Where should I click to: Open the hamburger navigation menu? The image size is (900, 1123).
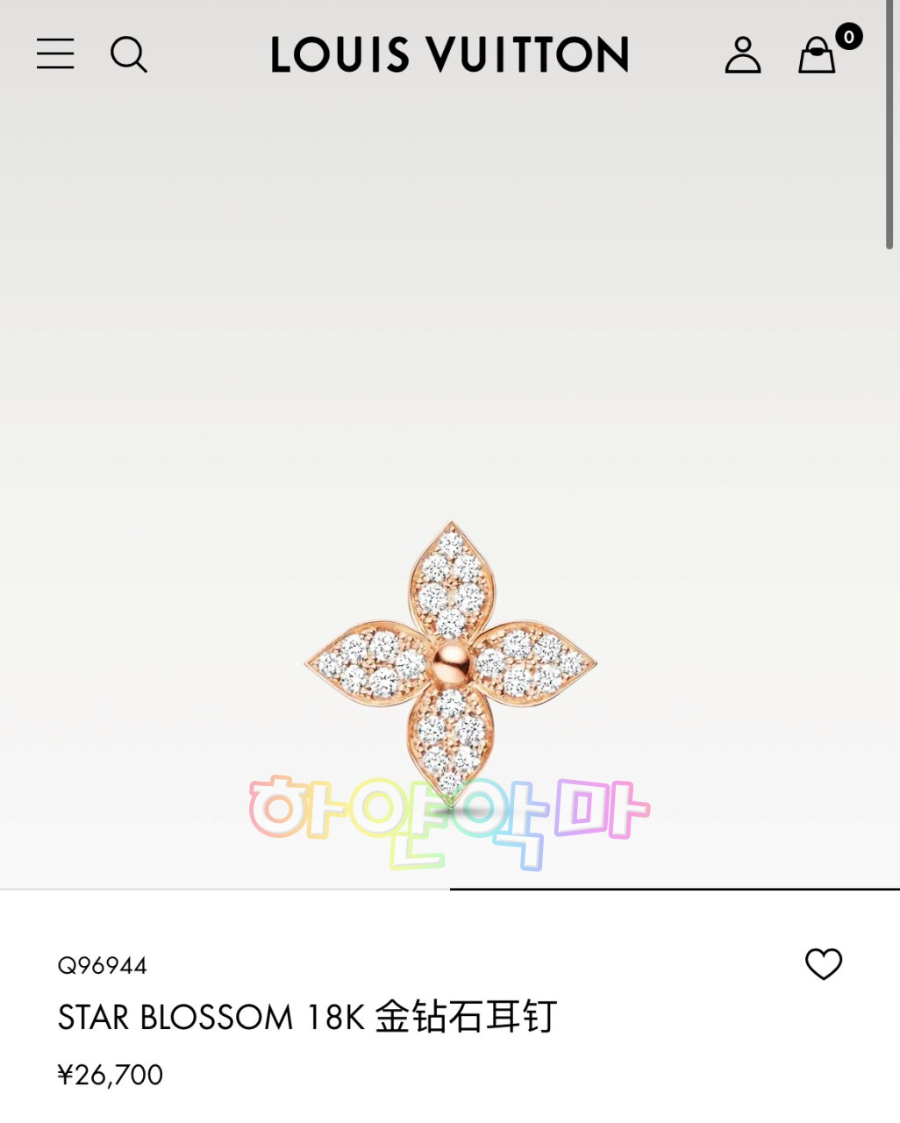tap(55, 54)
